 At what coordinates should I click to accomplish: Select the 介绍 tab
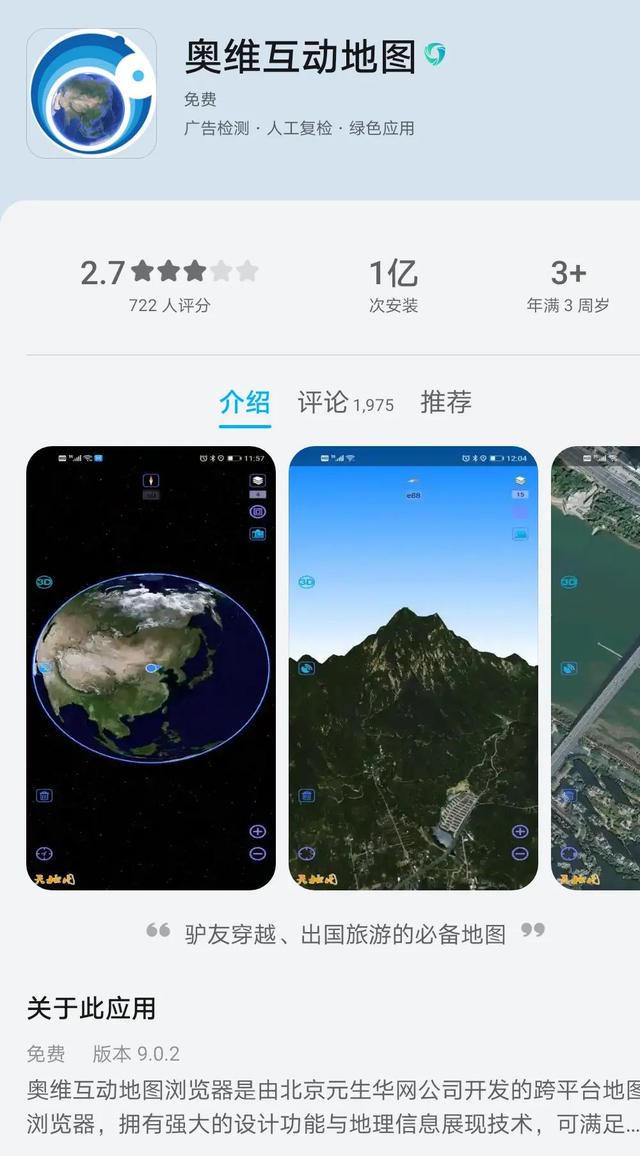pos(245,402)
